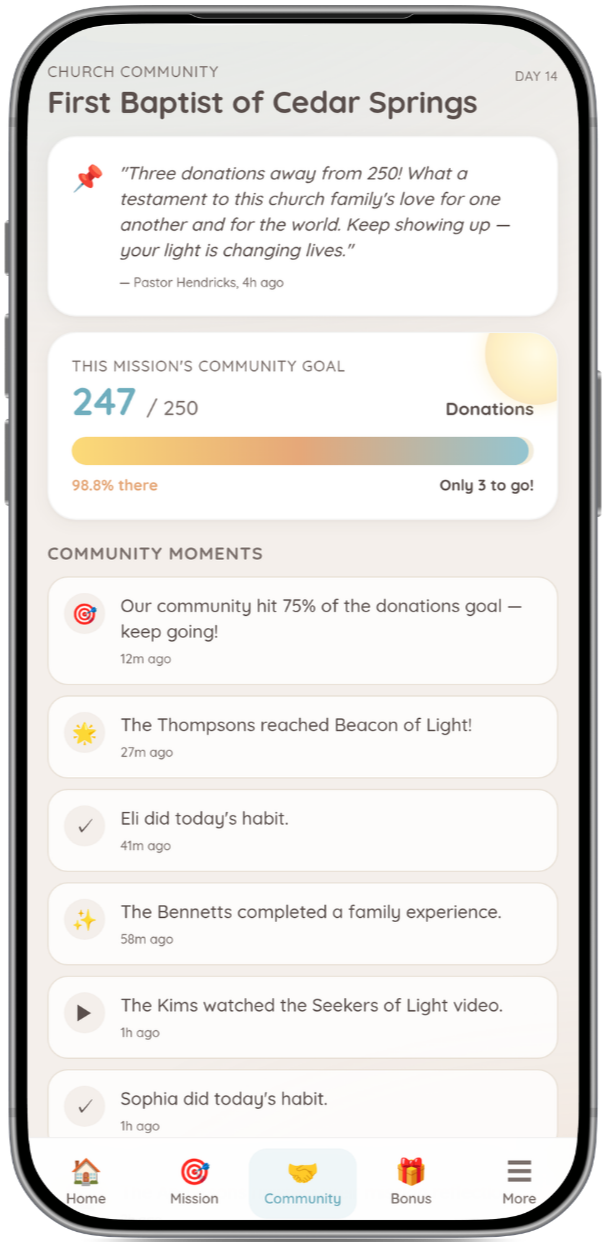The image size is (605, 1242).
Task: Tap the Eli did today's habit moment
Action: click(302, 830)
